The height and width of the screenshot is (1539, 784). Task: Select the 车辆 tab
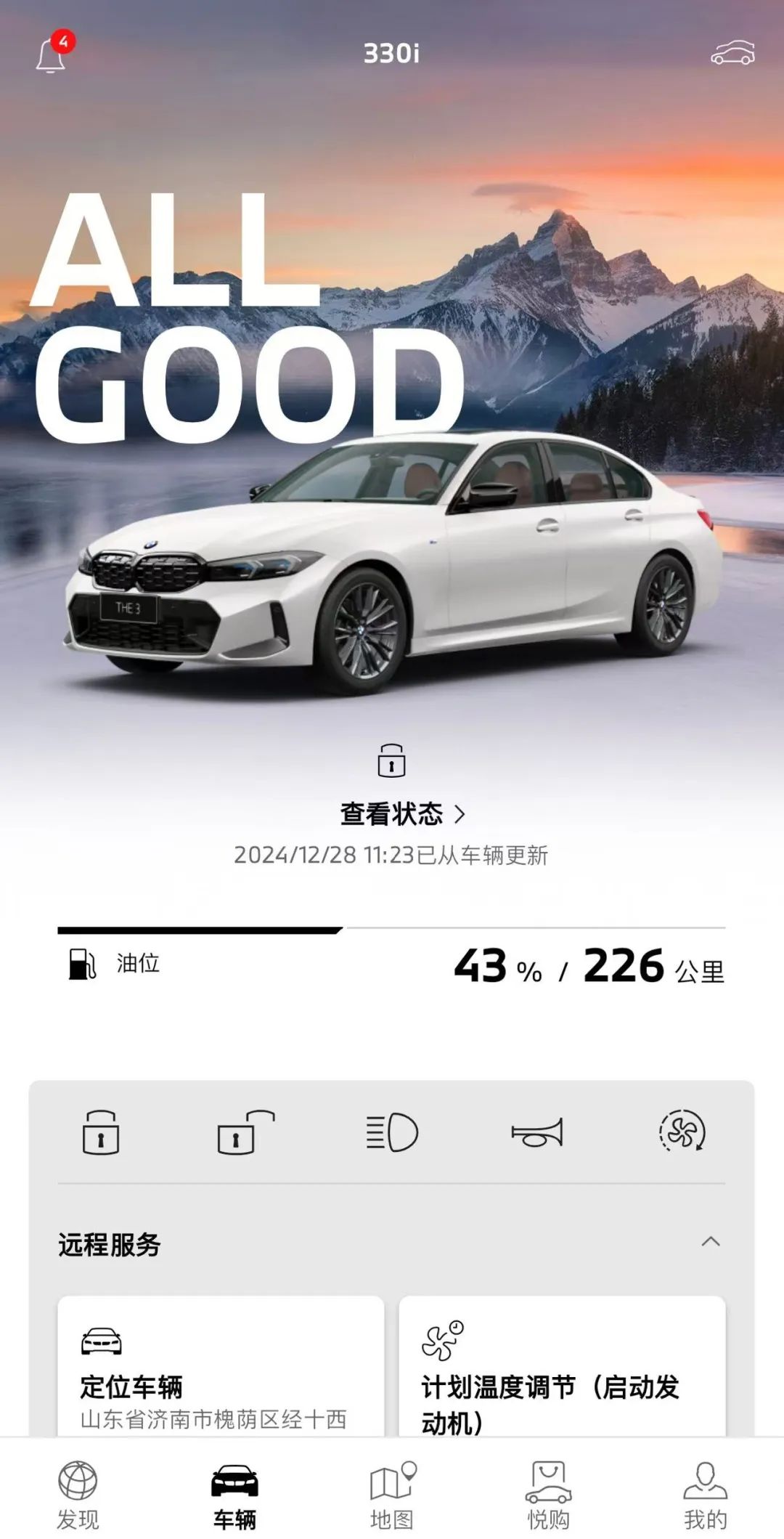tap(234, 1495)
